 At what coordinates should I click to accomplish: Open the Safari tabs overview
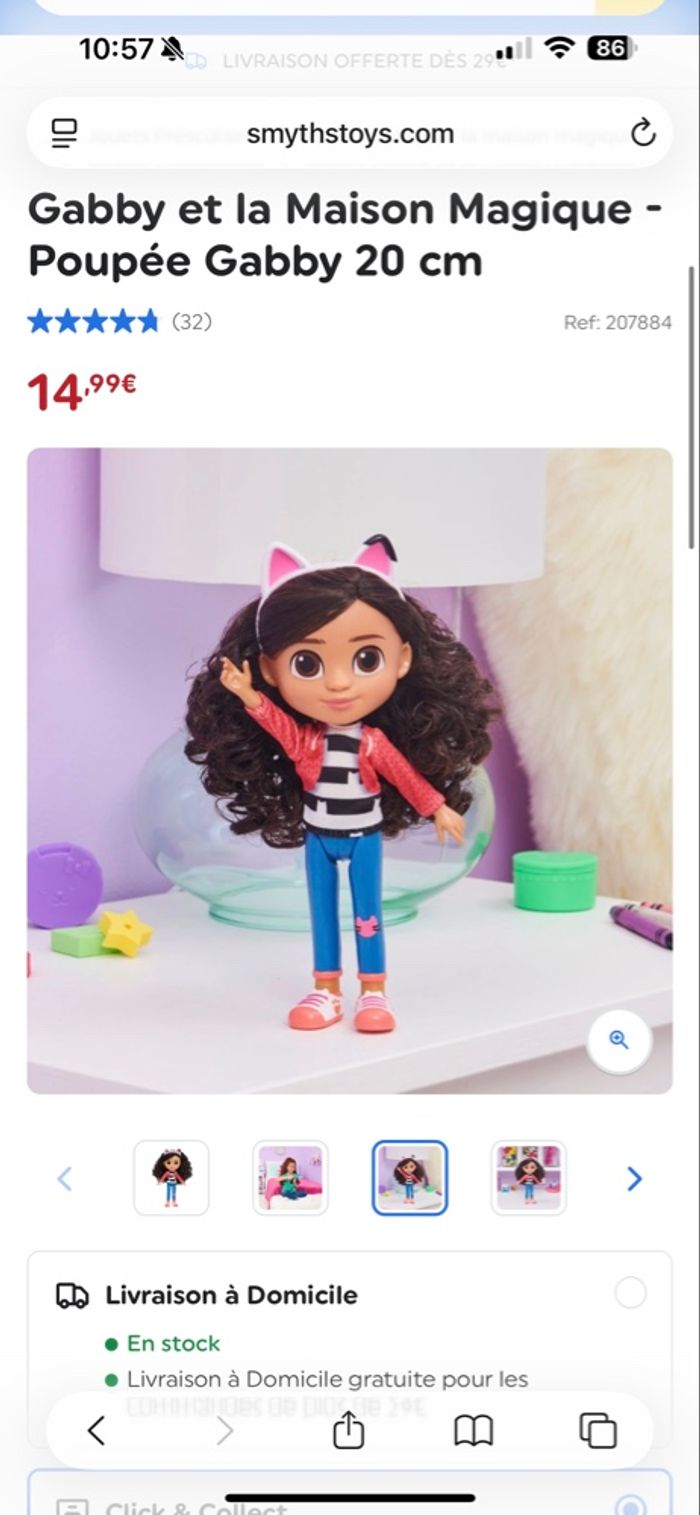pos(598,1431)
